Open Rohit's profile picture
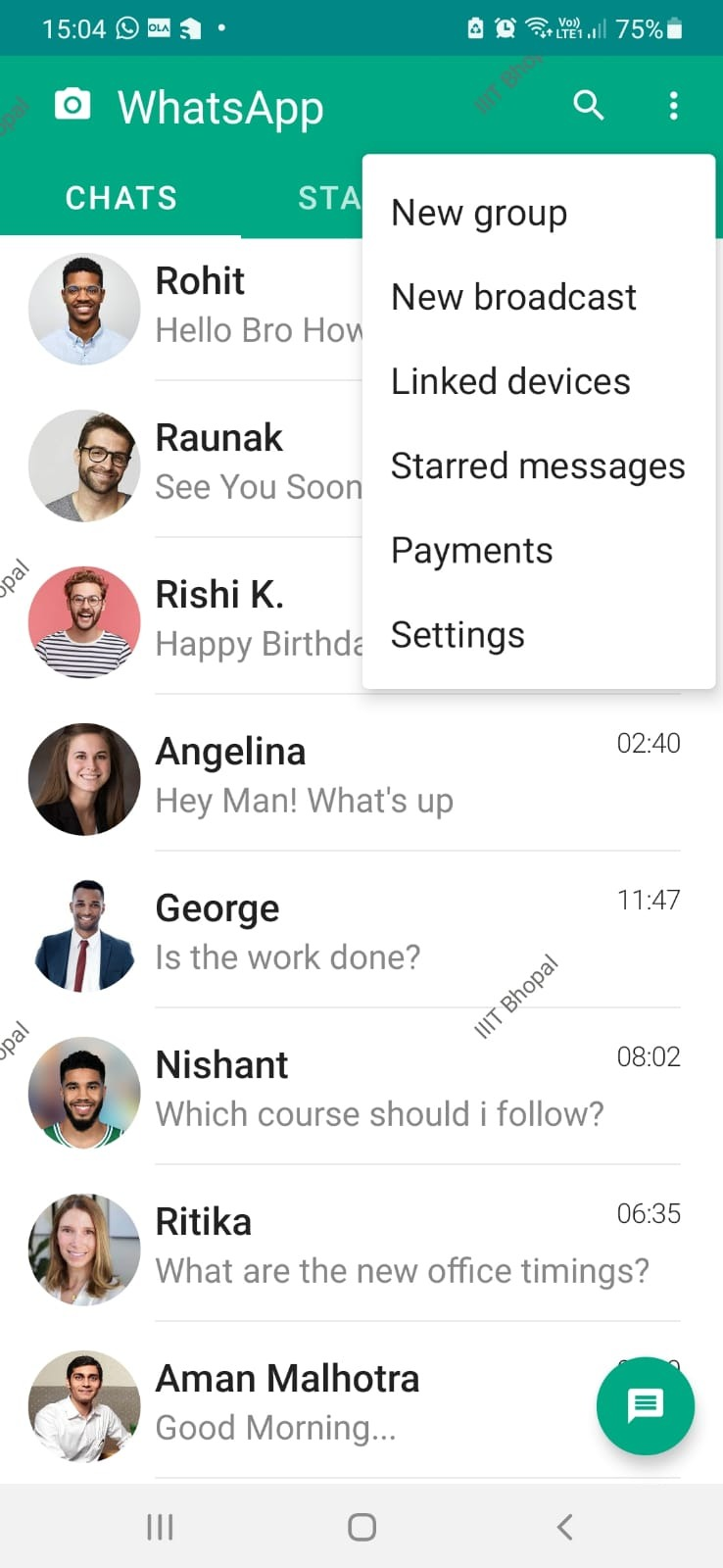Viewport: 723px width, 1568px height. coord(83,308)
